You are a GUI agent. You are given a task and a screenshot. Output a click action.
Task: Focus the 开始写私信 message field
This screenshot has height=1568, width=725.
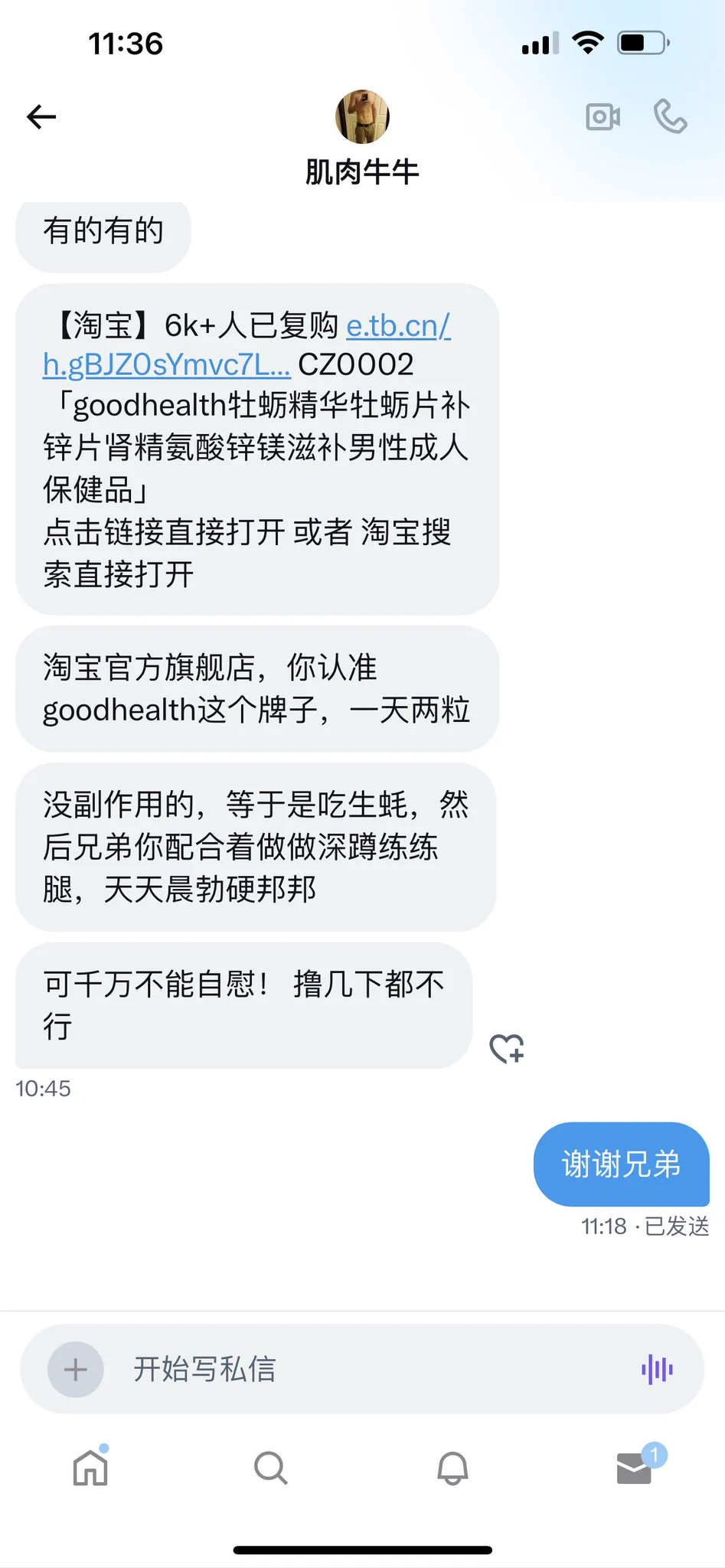tap(367, 1369)
